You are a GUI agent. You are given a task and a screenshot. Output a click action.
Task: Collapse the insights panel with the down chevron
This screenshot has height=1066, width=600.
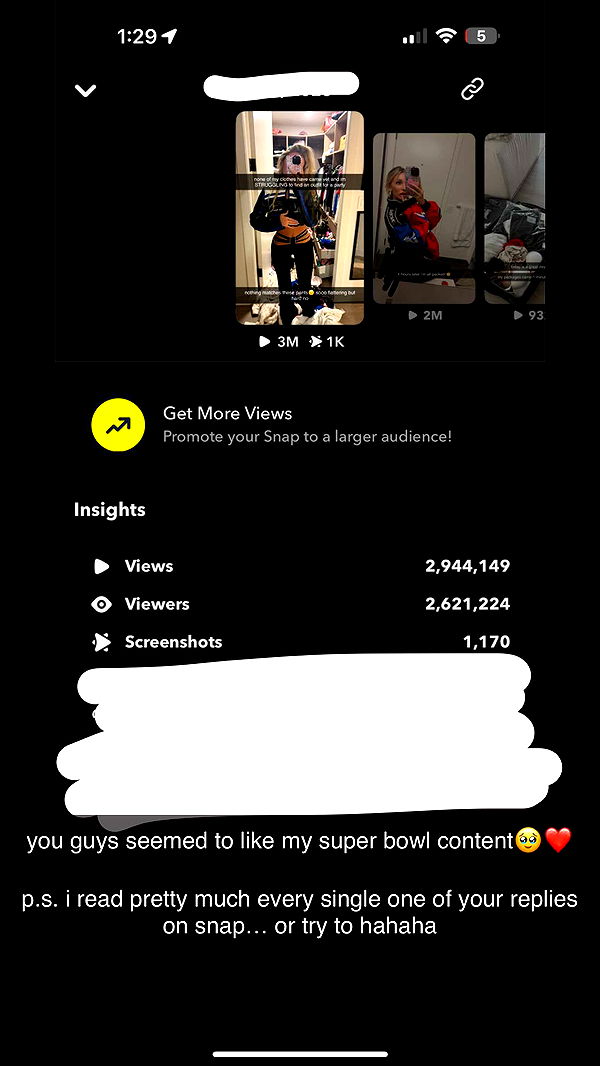(x=86, y=90)
